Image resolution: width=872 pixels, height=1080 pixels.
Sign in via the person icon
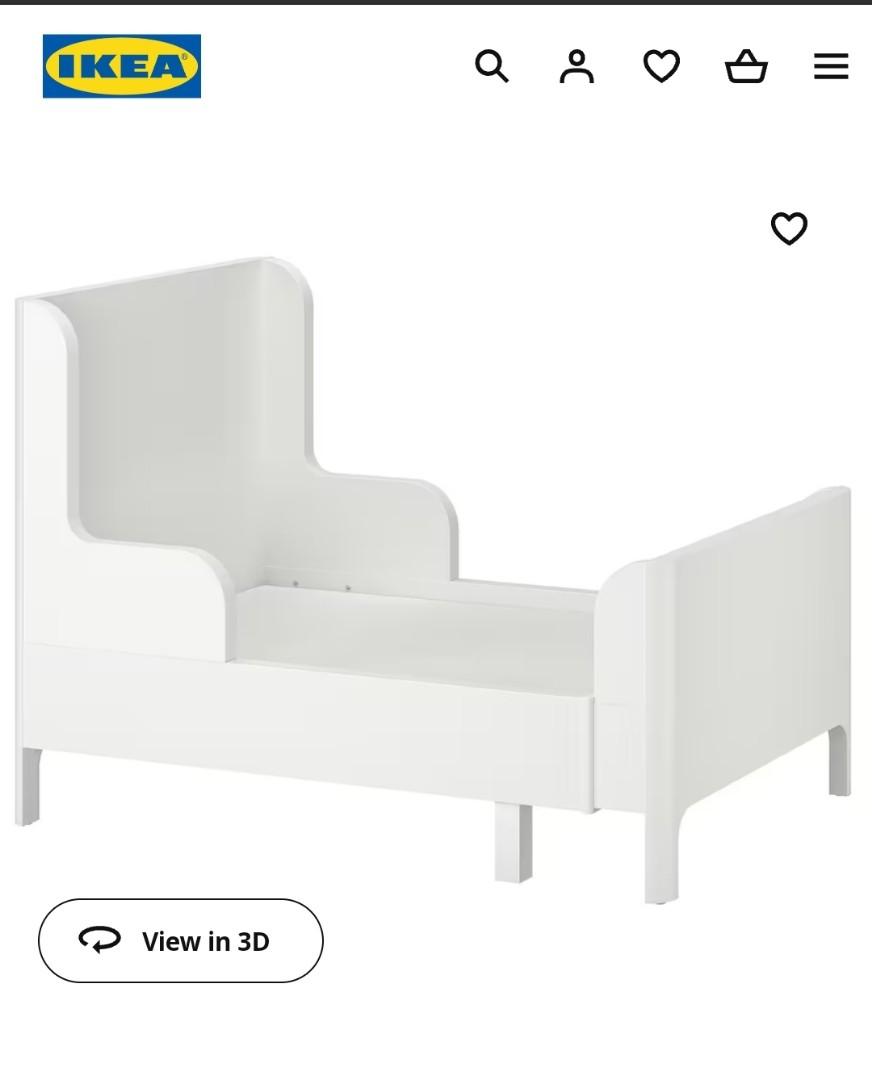click(x=576, y=67)
